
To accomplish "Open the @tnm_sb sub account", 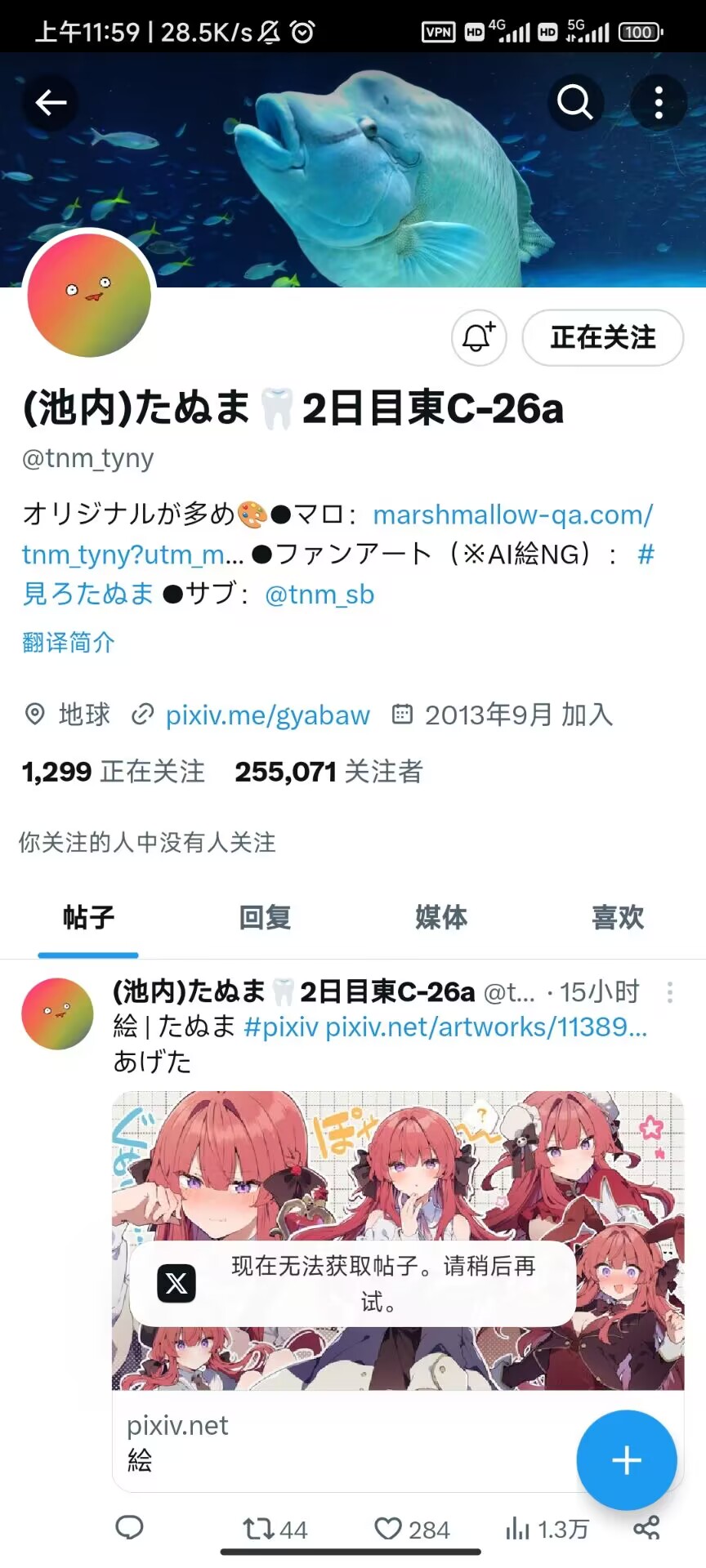I will [x=319, y=595].
